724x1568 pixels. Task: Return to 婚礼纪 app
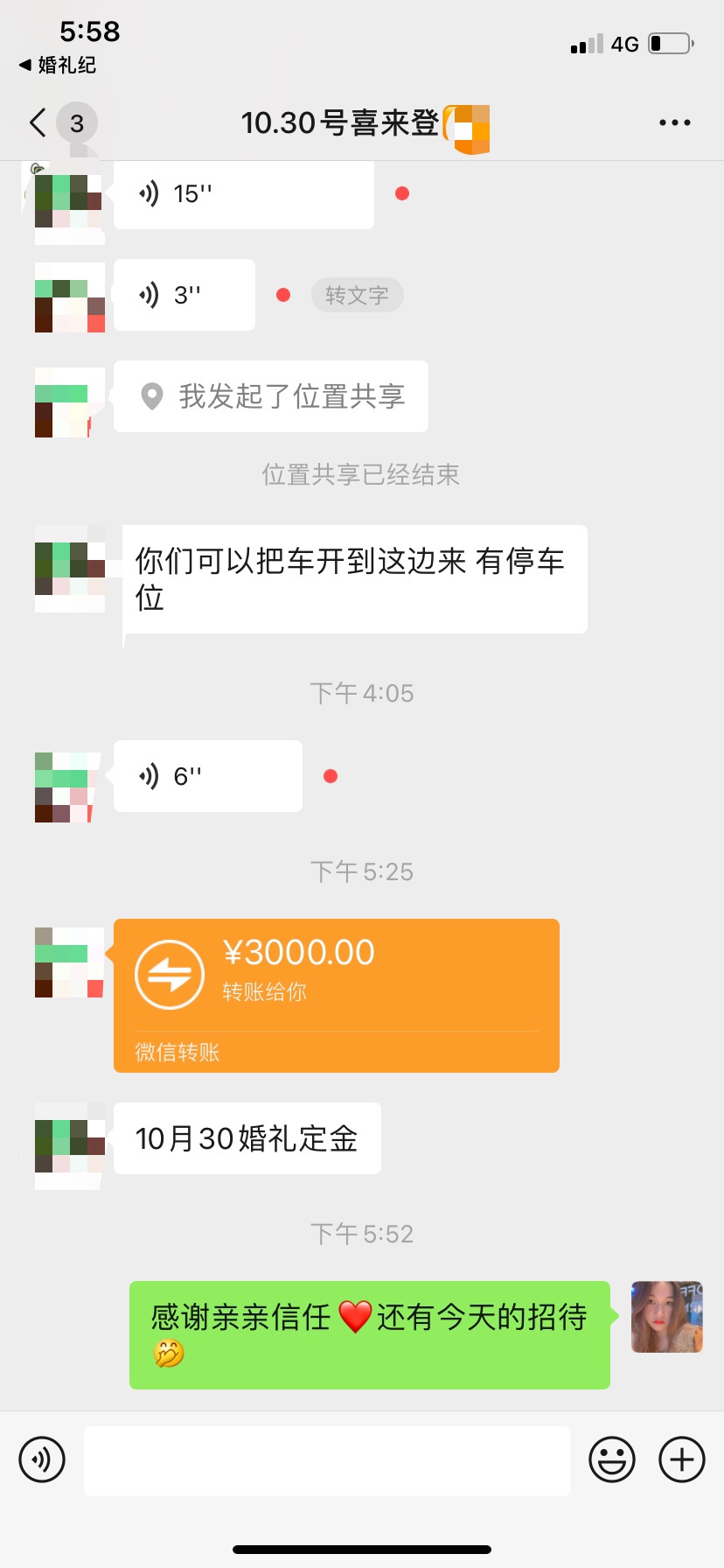[x=58, y=65]
